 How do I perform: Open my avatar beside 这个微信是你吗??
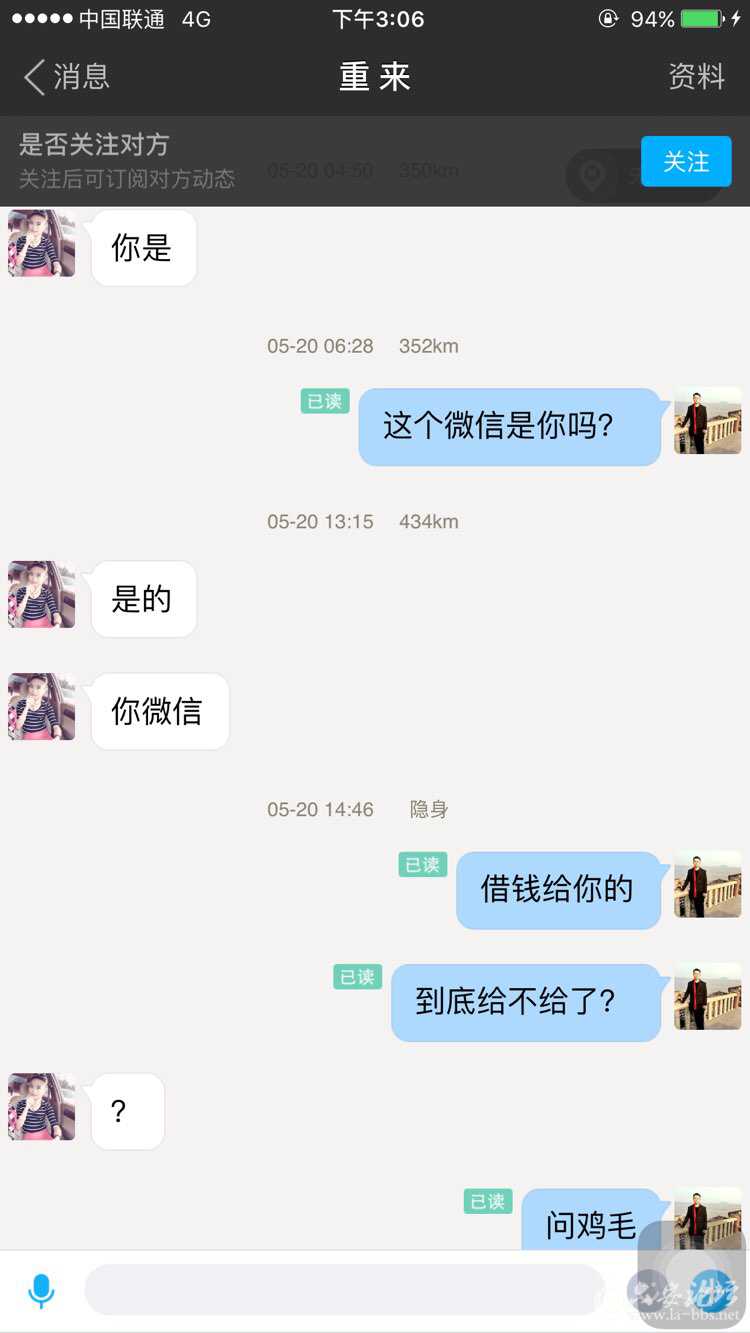(x=707, y=421)
